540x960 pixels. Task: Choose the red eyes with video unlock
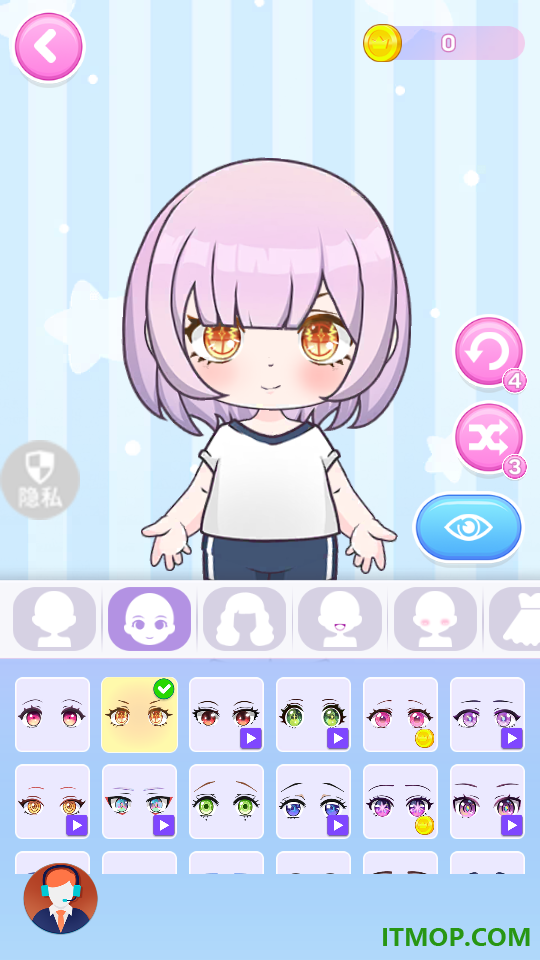click(x=227, y=714)
